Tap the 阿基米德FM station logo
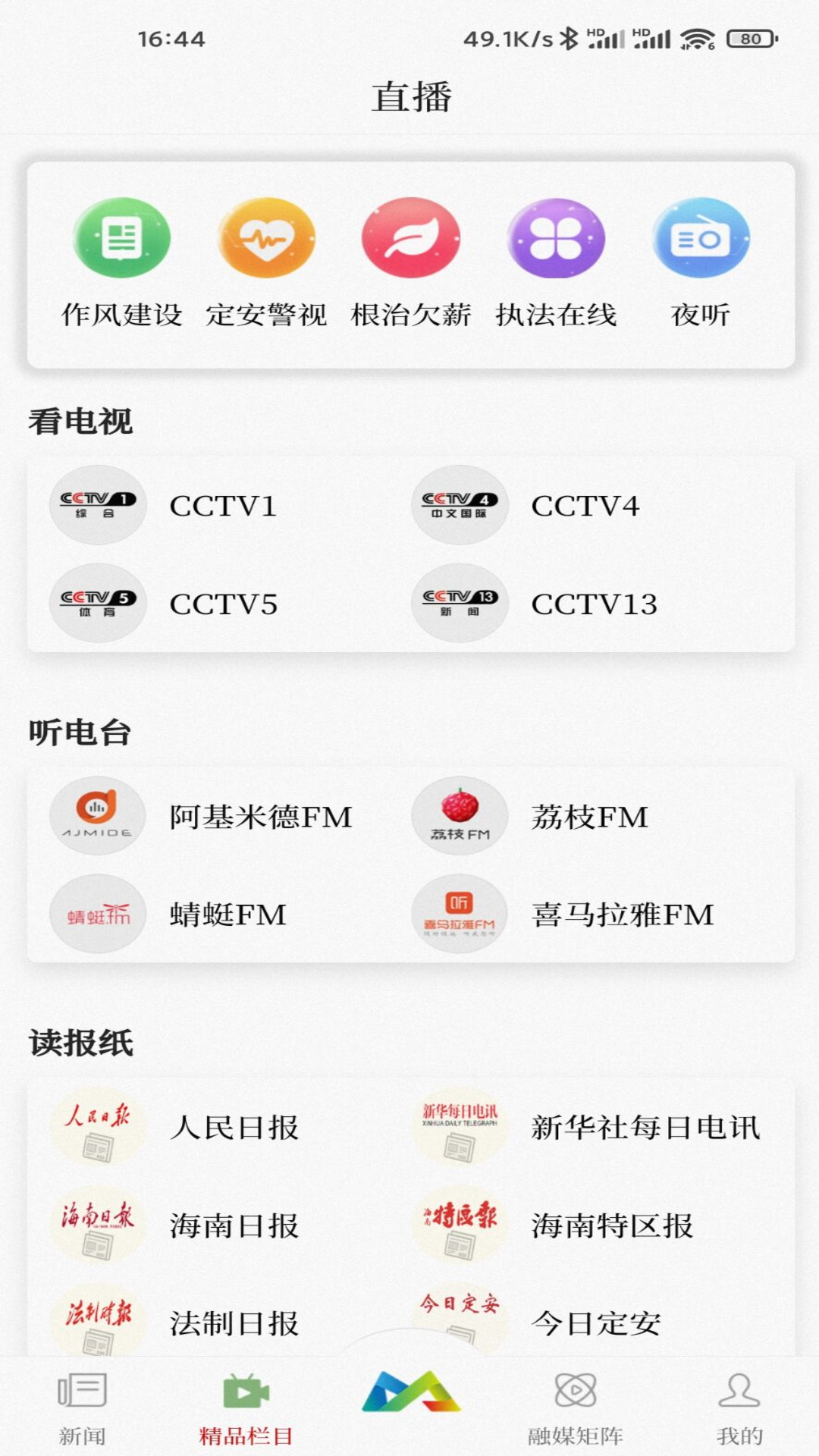 [x=98, y=816]
